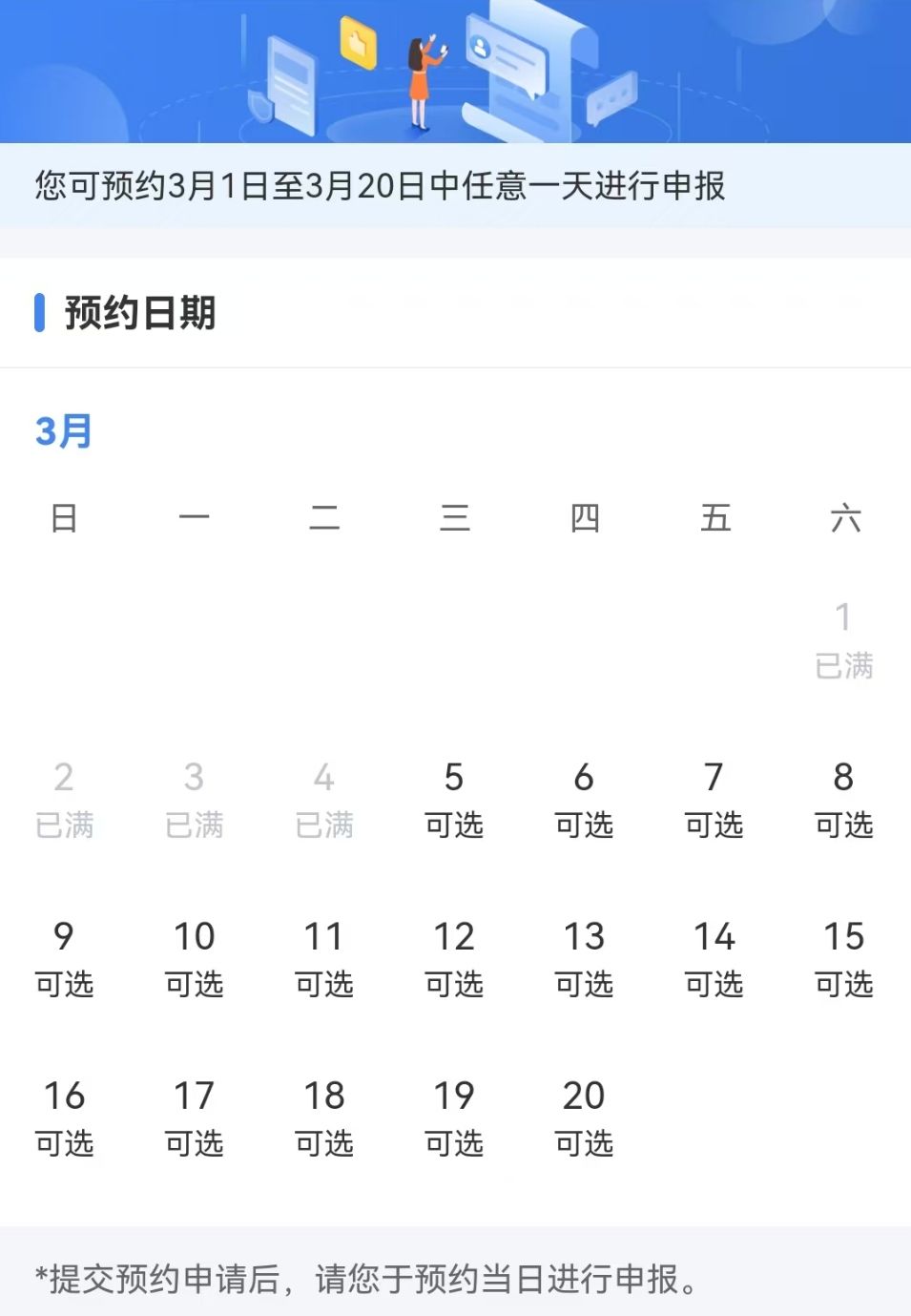
Task: Tap the available date March 10
Action: pyautogui.click(x=194, y=959)
